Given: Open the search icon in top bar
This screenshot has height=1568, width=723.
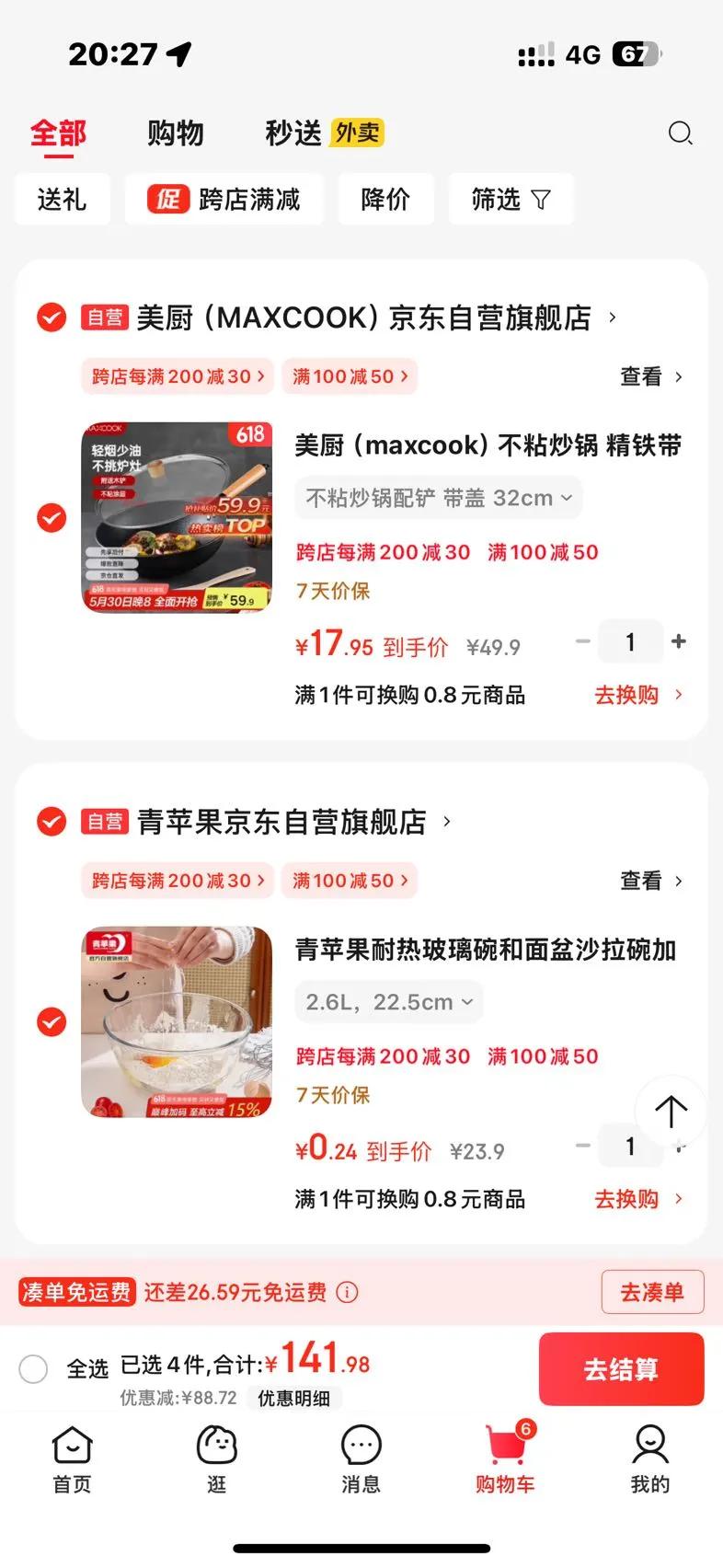Looking at the screenshot, I should click(x=680, y=133).
